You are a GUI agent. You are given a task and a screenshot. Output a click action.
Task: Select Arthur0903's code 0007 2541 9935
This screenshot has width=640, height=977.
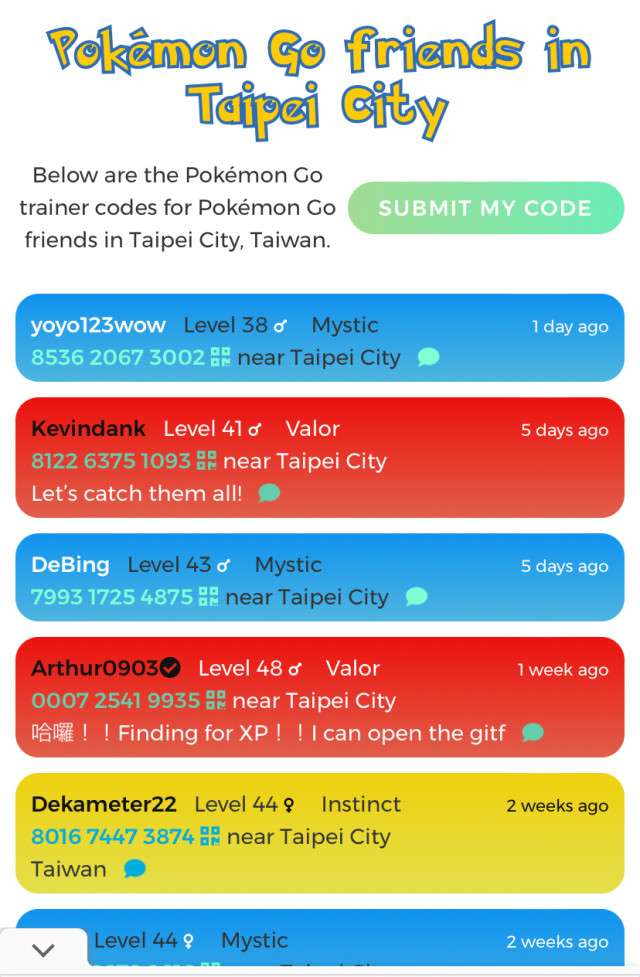pos(115,701)
